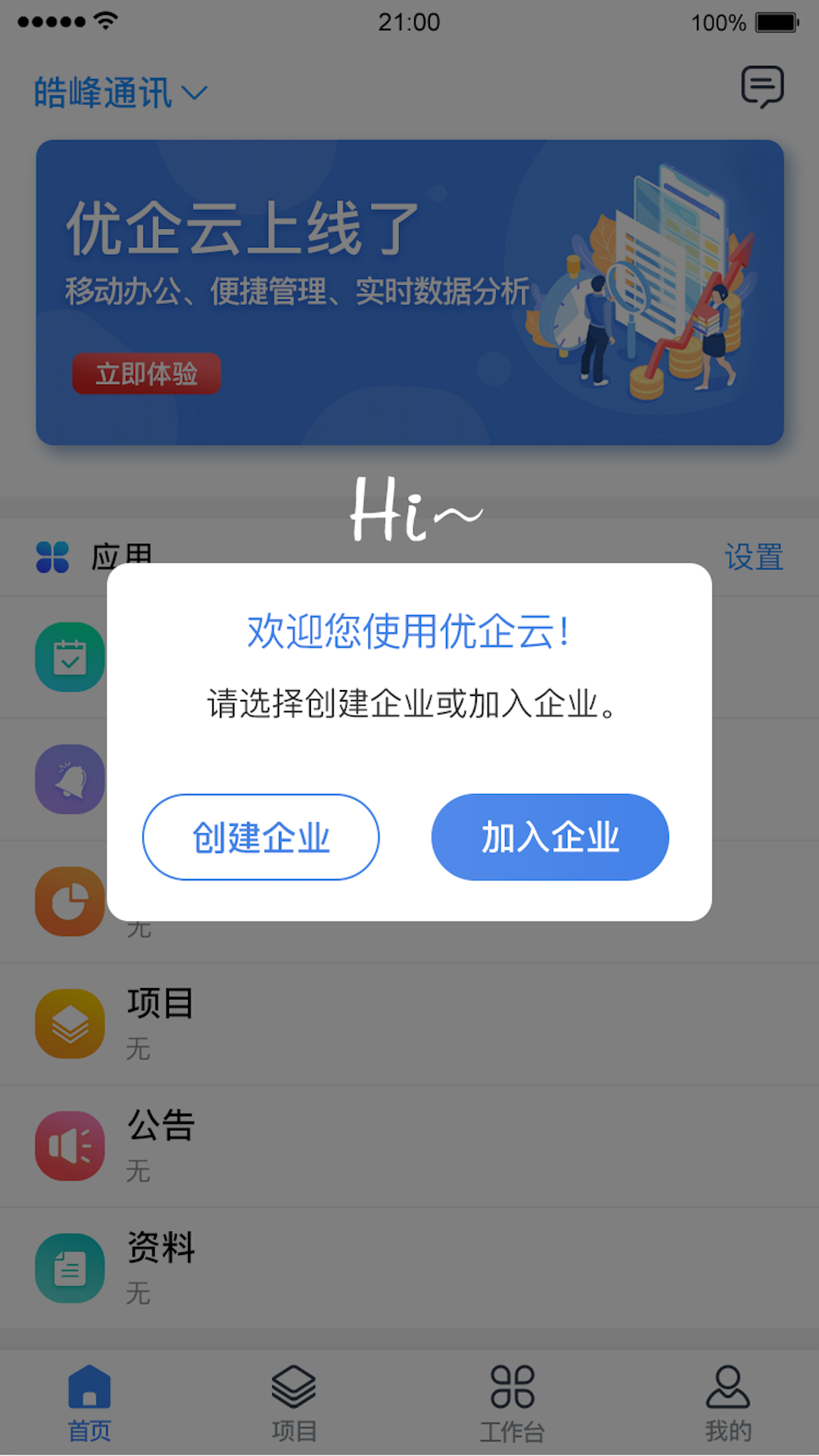This screenshot has width=819, height=1456.
Task: Open the messages icon at top right
Action: [762, 86]
